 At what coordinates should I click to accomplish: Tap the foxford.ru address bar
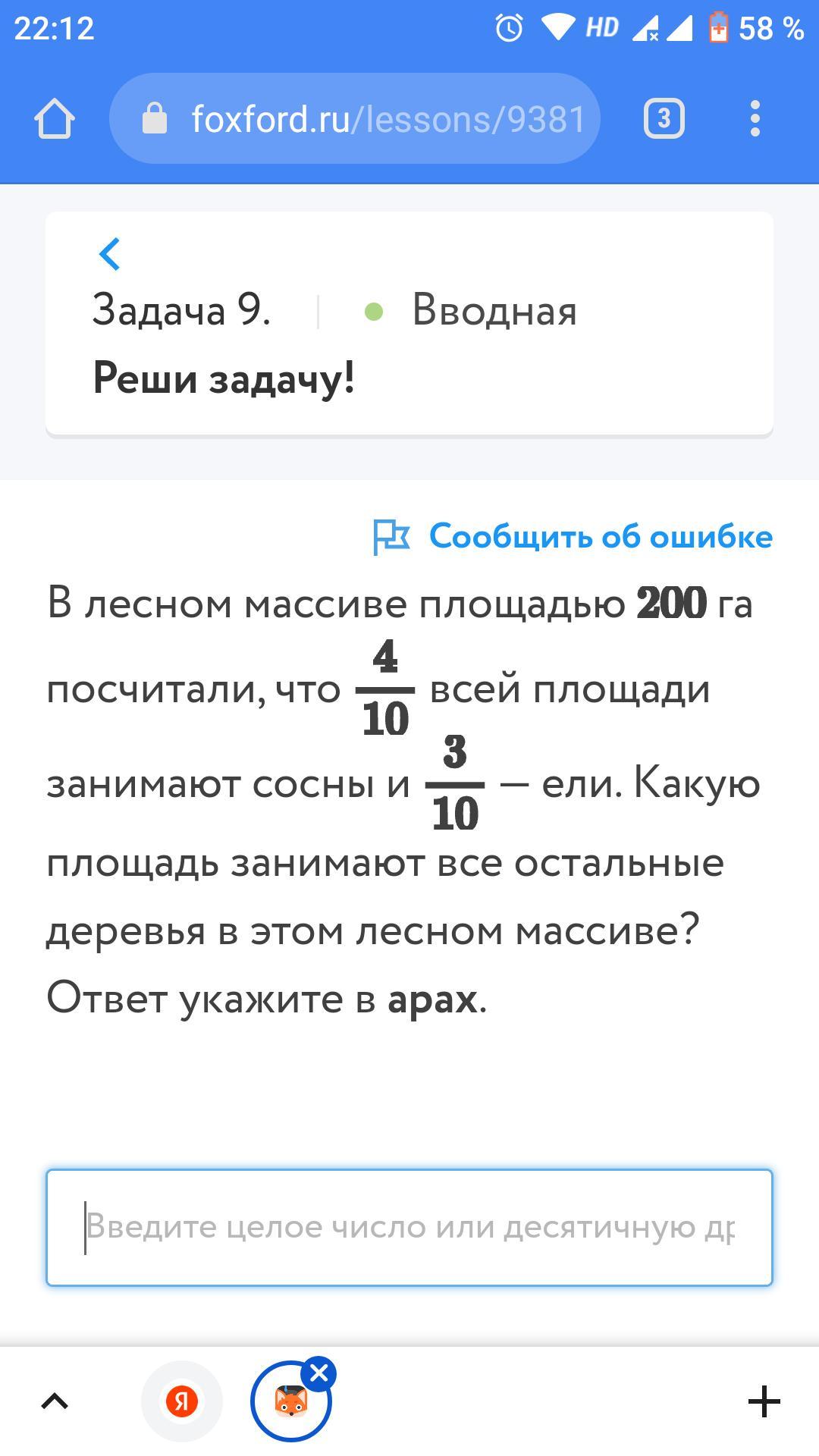[x=355, y=118]
